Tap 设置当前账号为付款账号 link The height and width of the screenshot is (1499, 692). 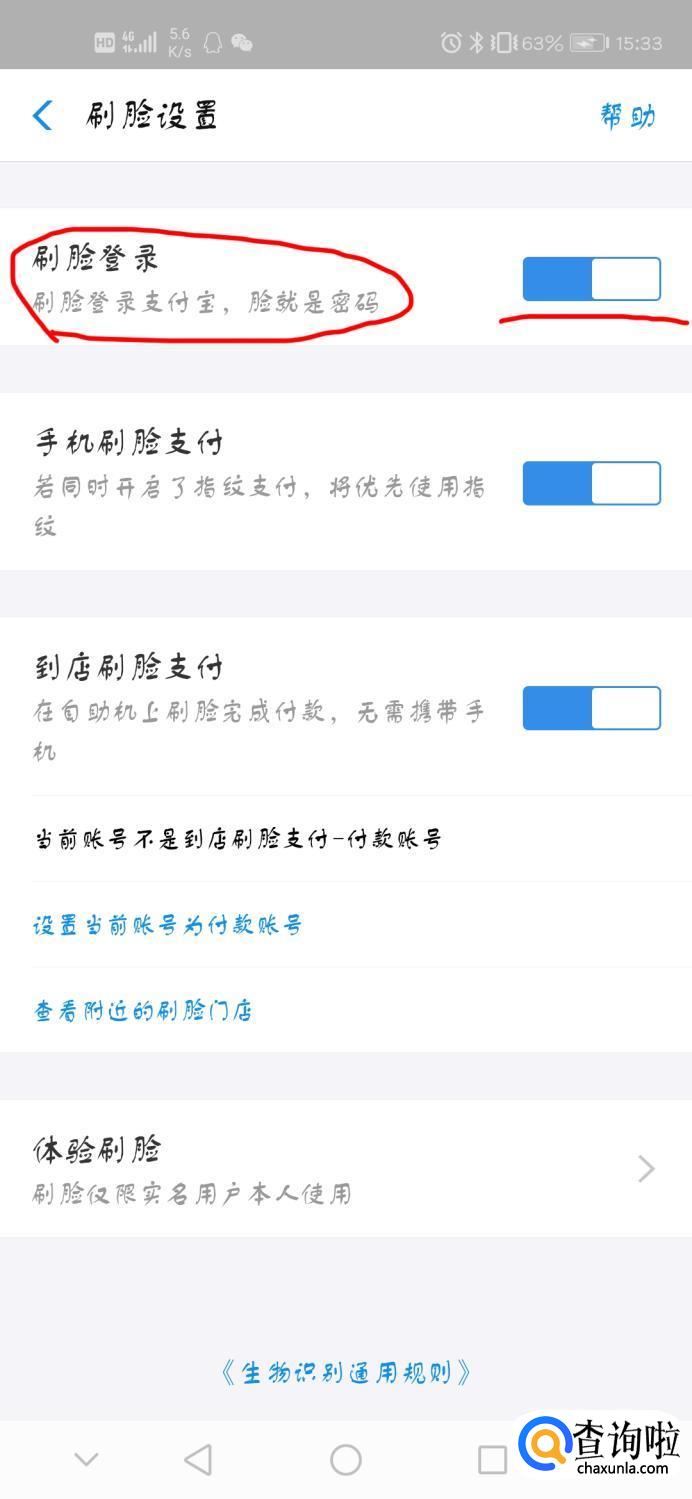click(x=167, y=925)
